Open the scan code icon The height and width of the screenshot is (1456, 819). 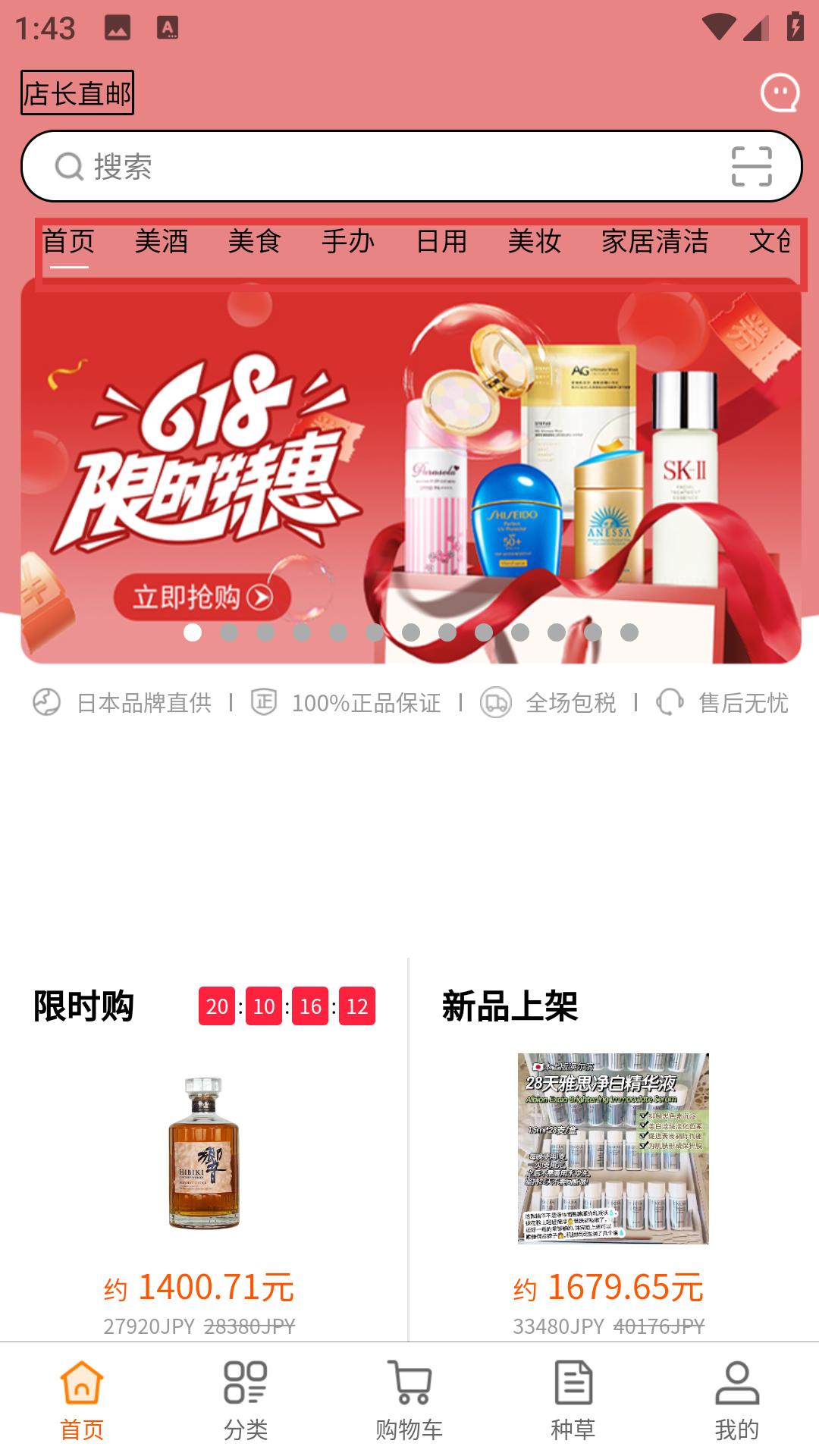pos(751,166)
